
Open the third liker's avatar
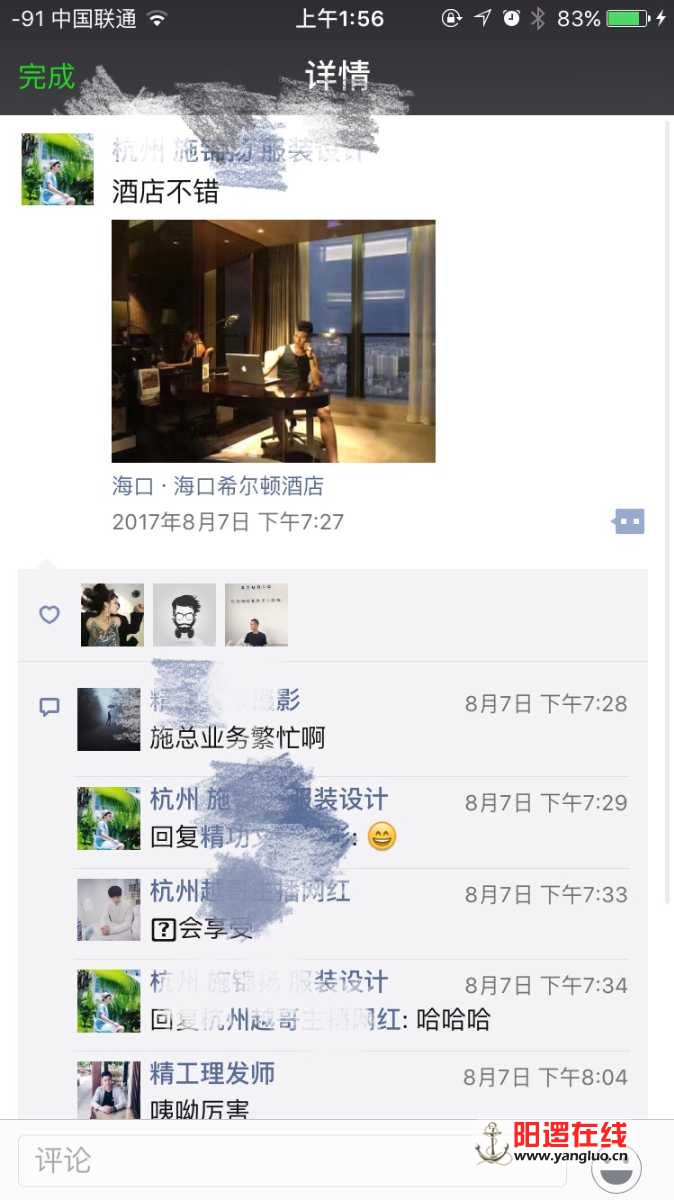(x=256, y=615)
